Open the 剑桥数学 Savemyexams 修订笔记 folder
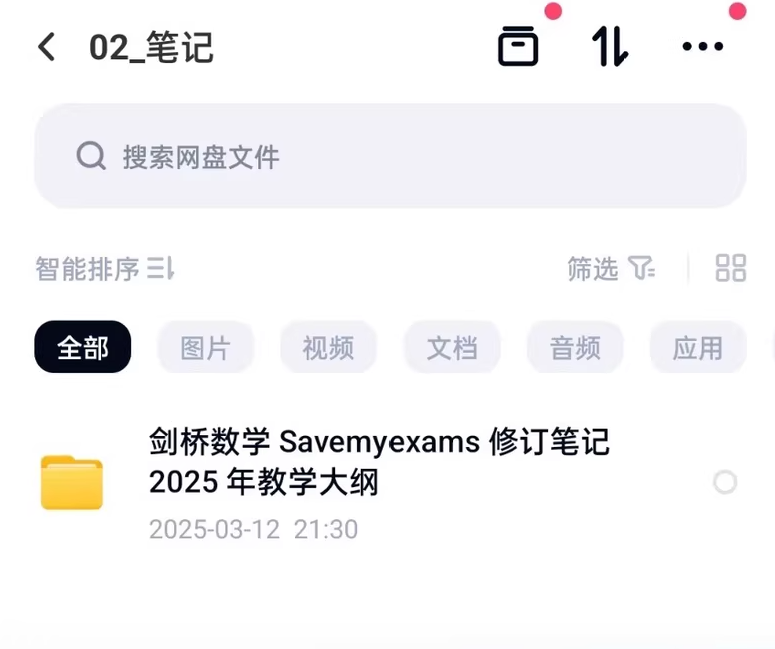 coord(378,462)
